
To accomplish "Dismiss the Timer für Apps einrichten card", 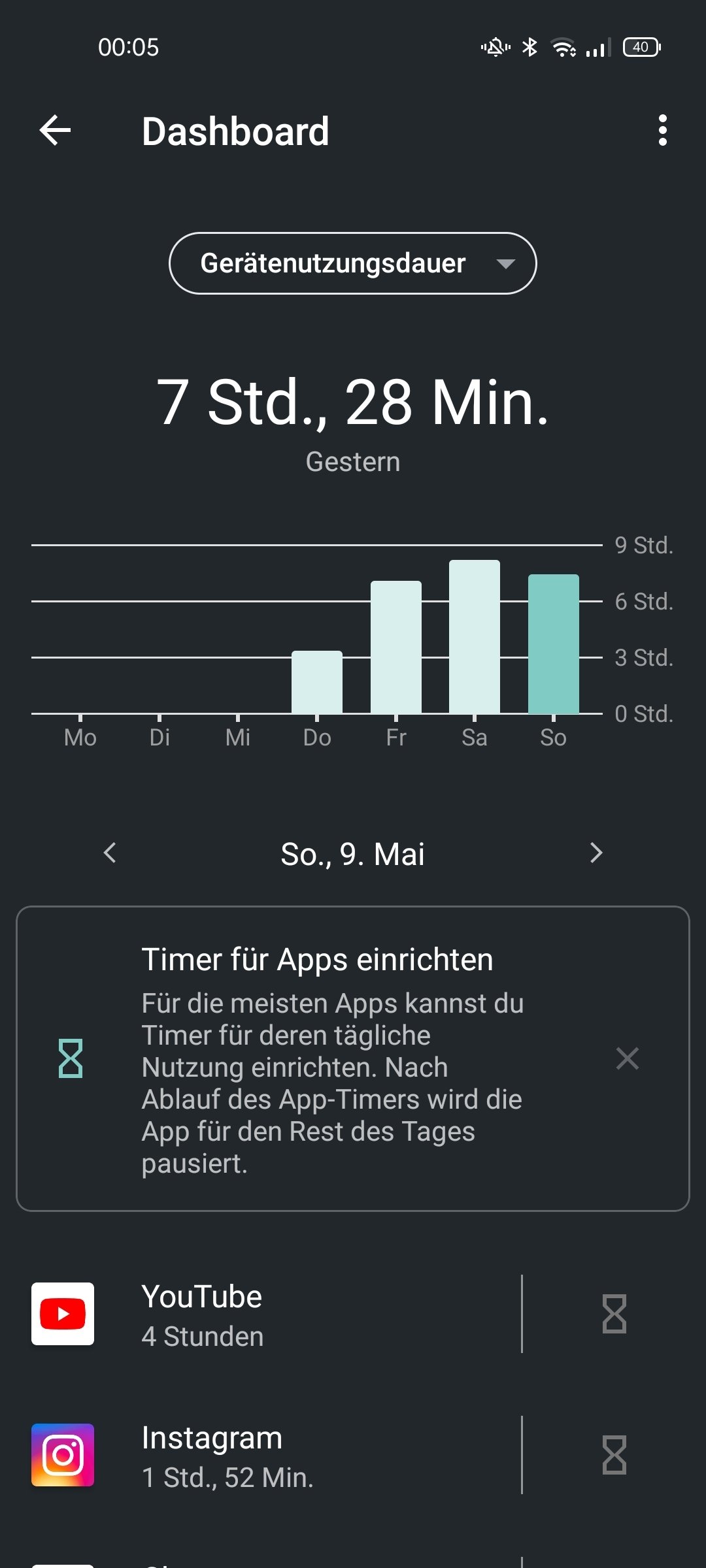I will coord(628,1058).
